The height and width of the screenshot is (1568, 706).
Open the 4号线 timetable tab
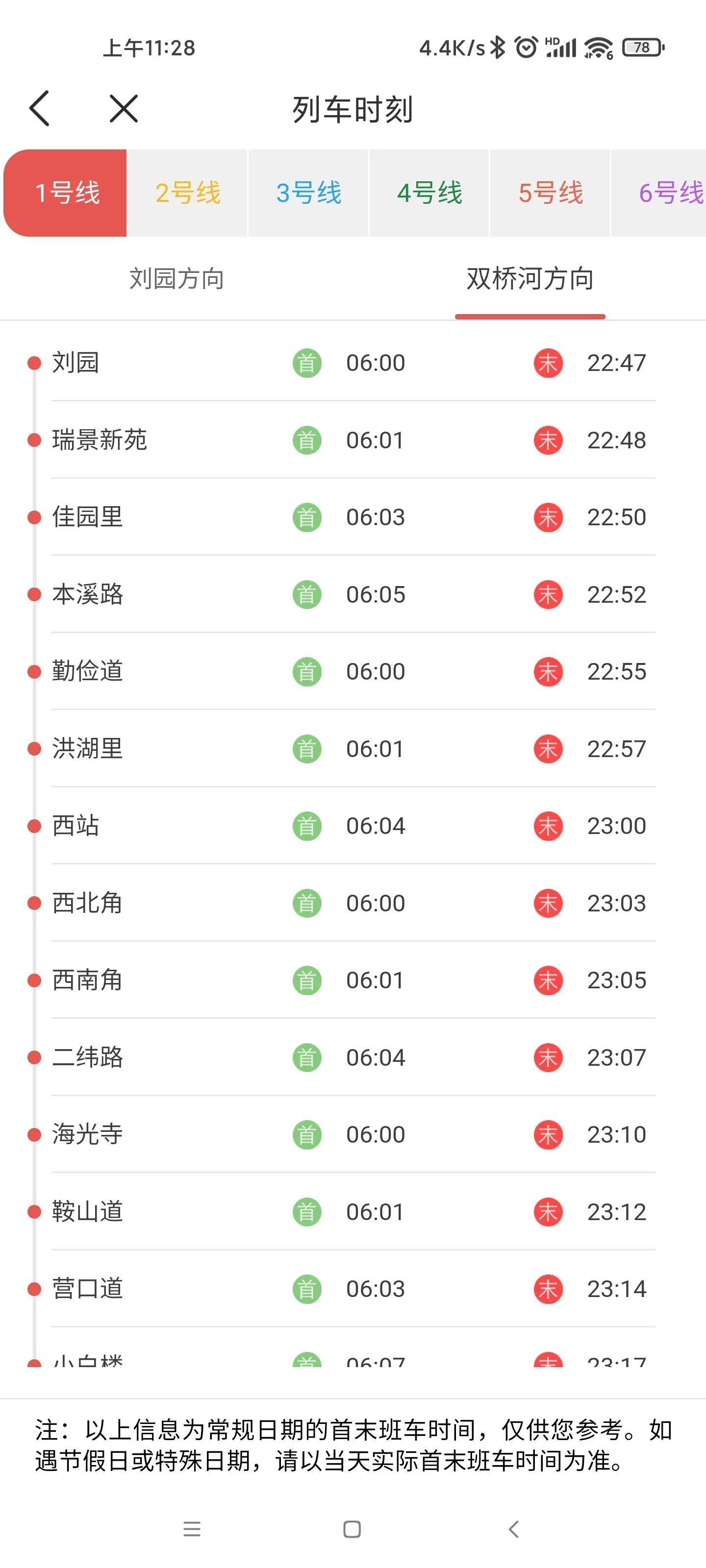pos(429,193)
